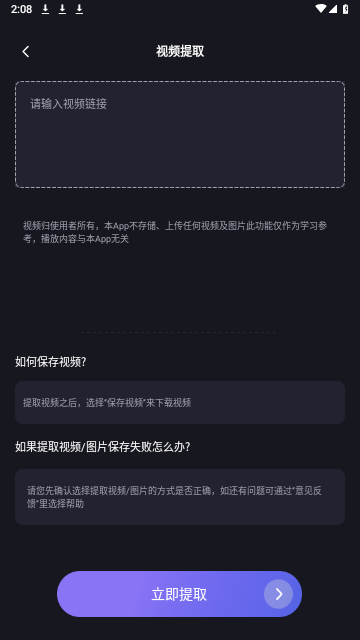Tap the 立即提取 button
360x640 pixels.
coord(180,594)
